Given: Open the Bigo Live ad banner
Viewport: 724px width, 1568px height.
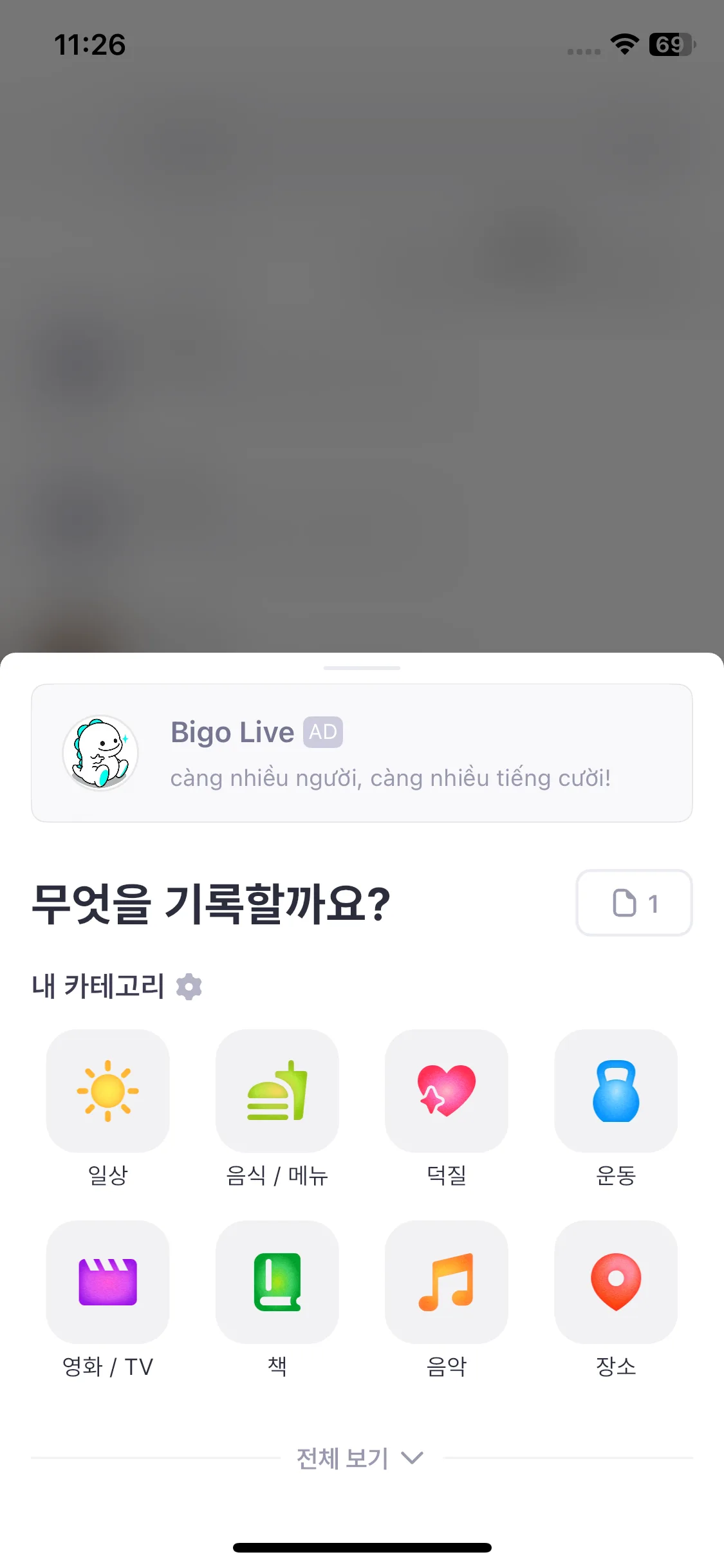Looking at the screenshot, I should coord(362,752).
